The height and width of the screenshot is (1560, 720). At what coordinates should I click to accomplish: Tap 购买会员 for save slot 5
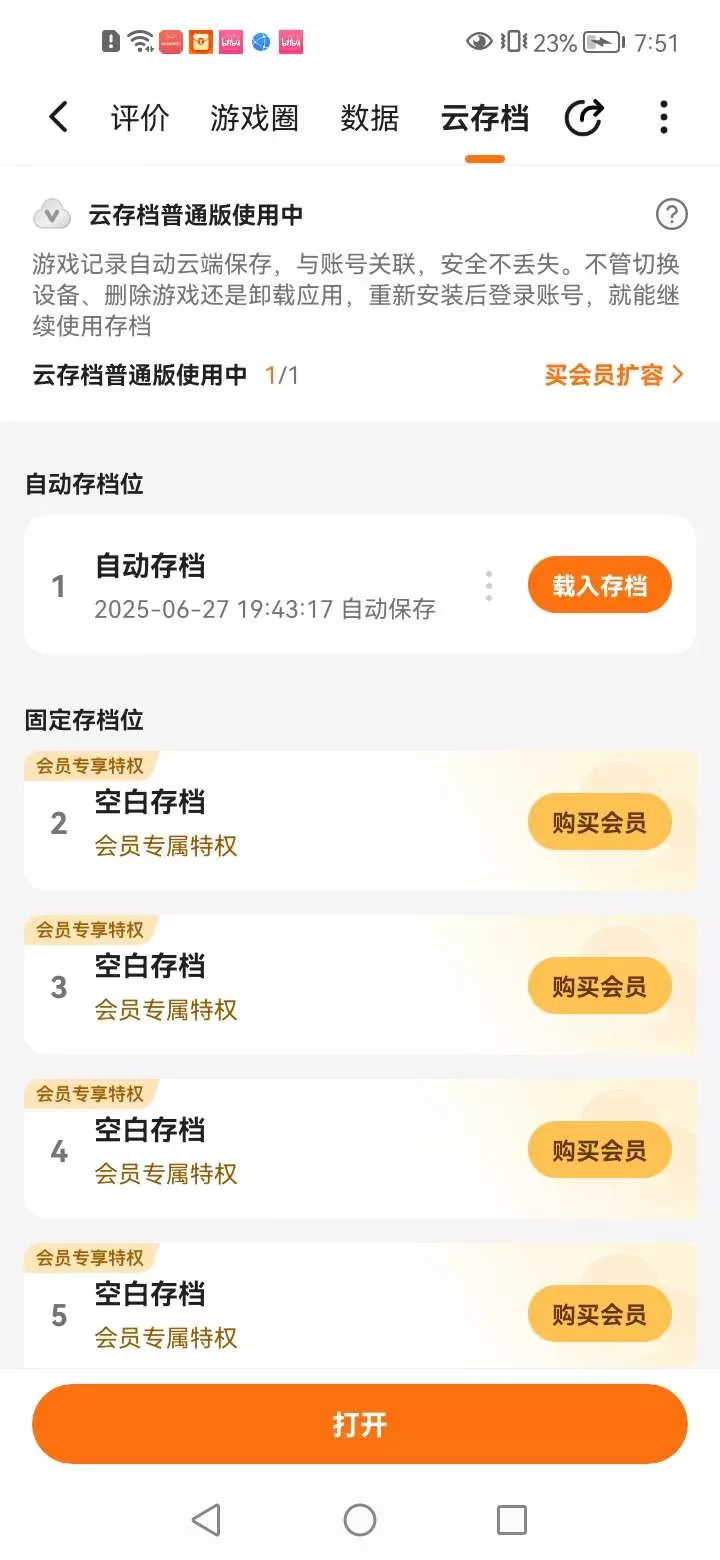tap(600, 1315)
